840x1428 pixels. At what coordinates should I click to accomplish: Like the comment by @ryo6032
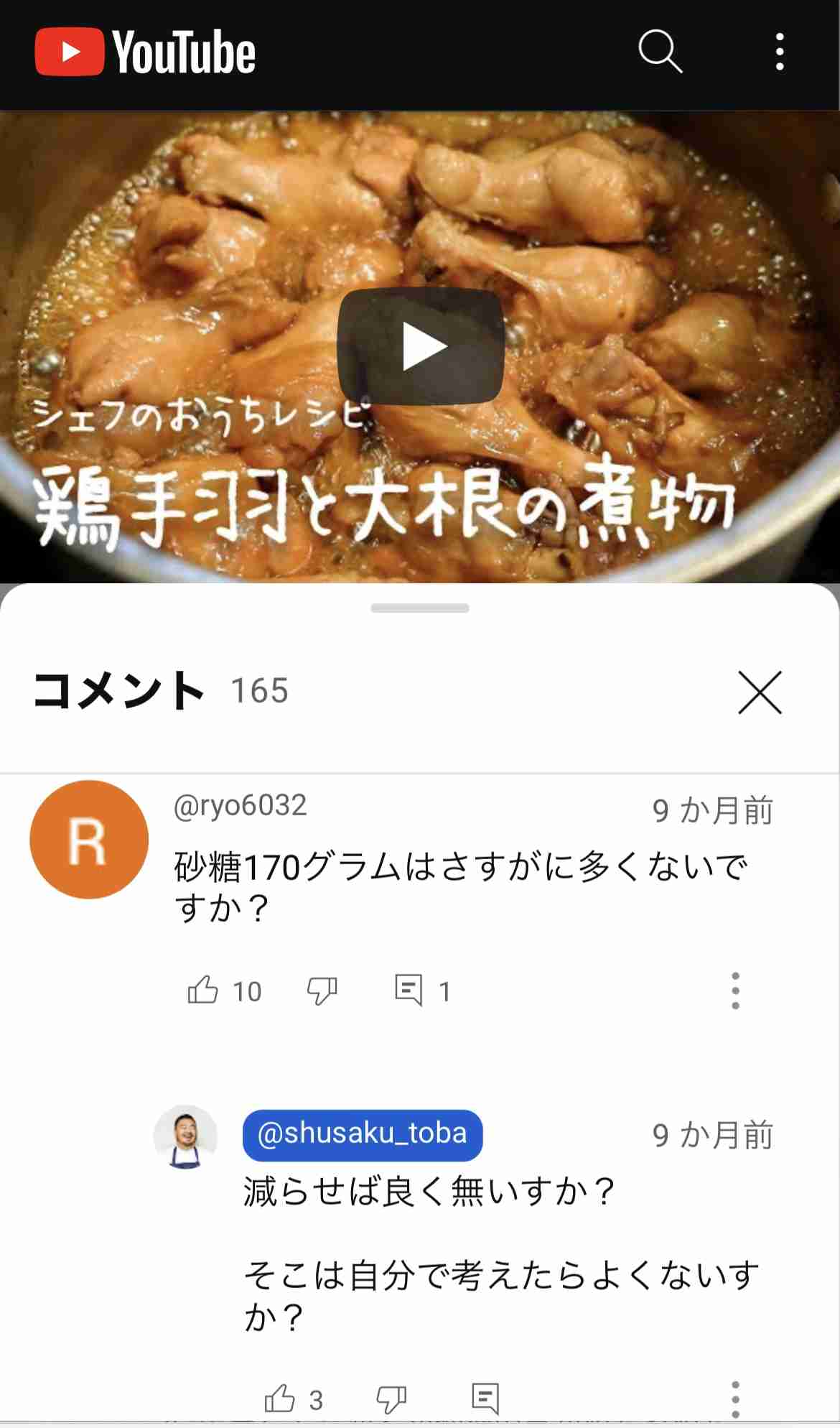tap(203, 991)
